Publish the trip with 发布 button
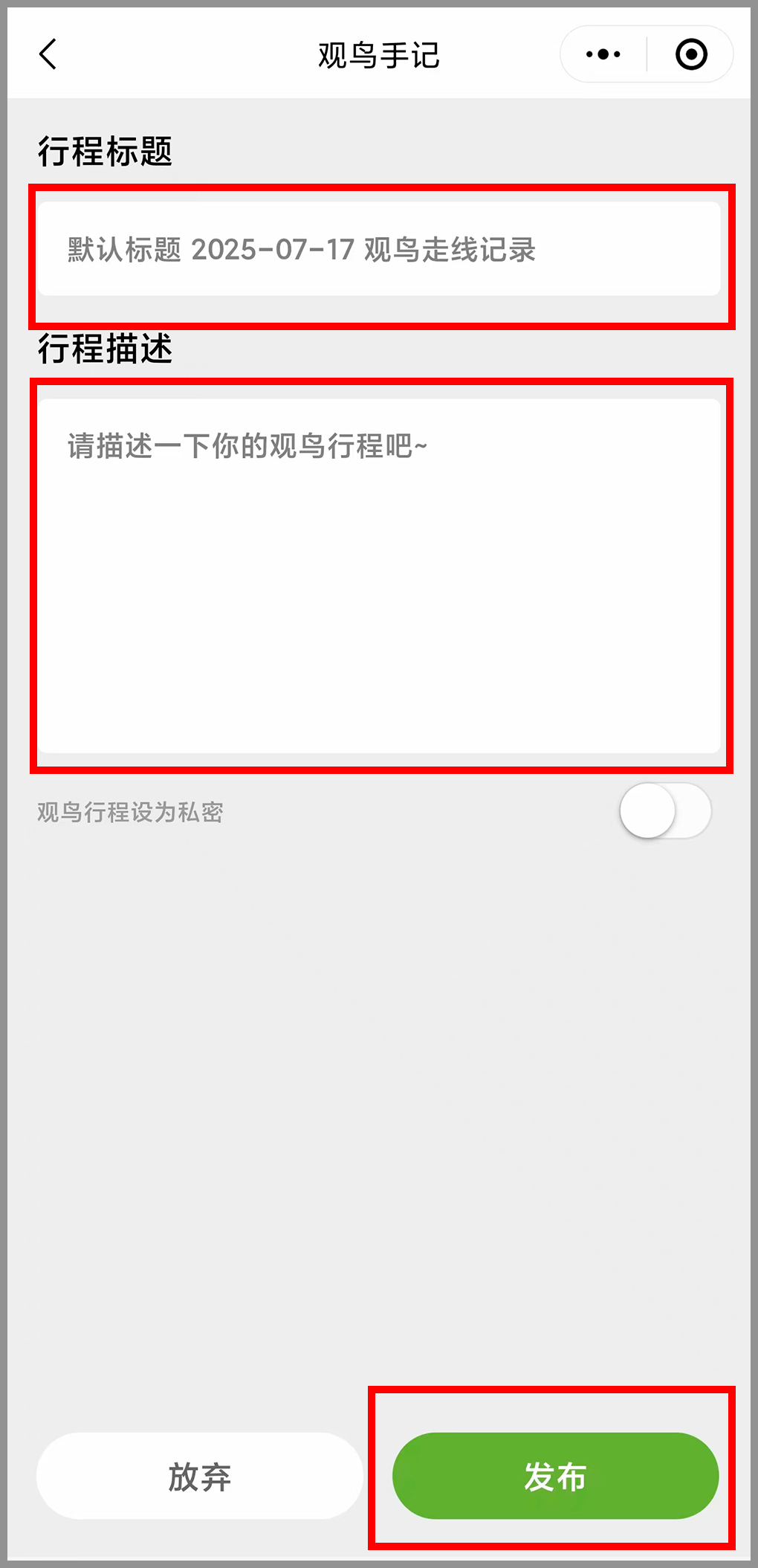Viewport: 758px width, 1568px height. tap(555, 1476)
